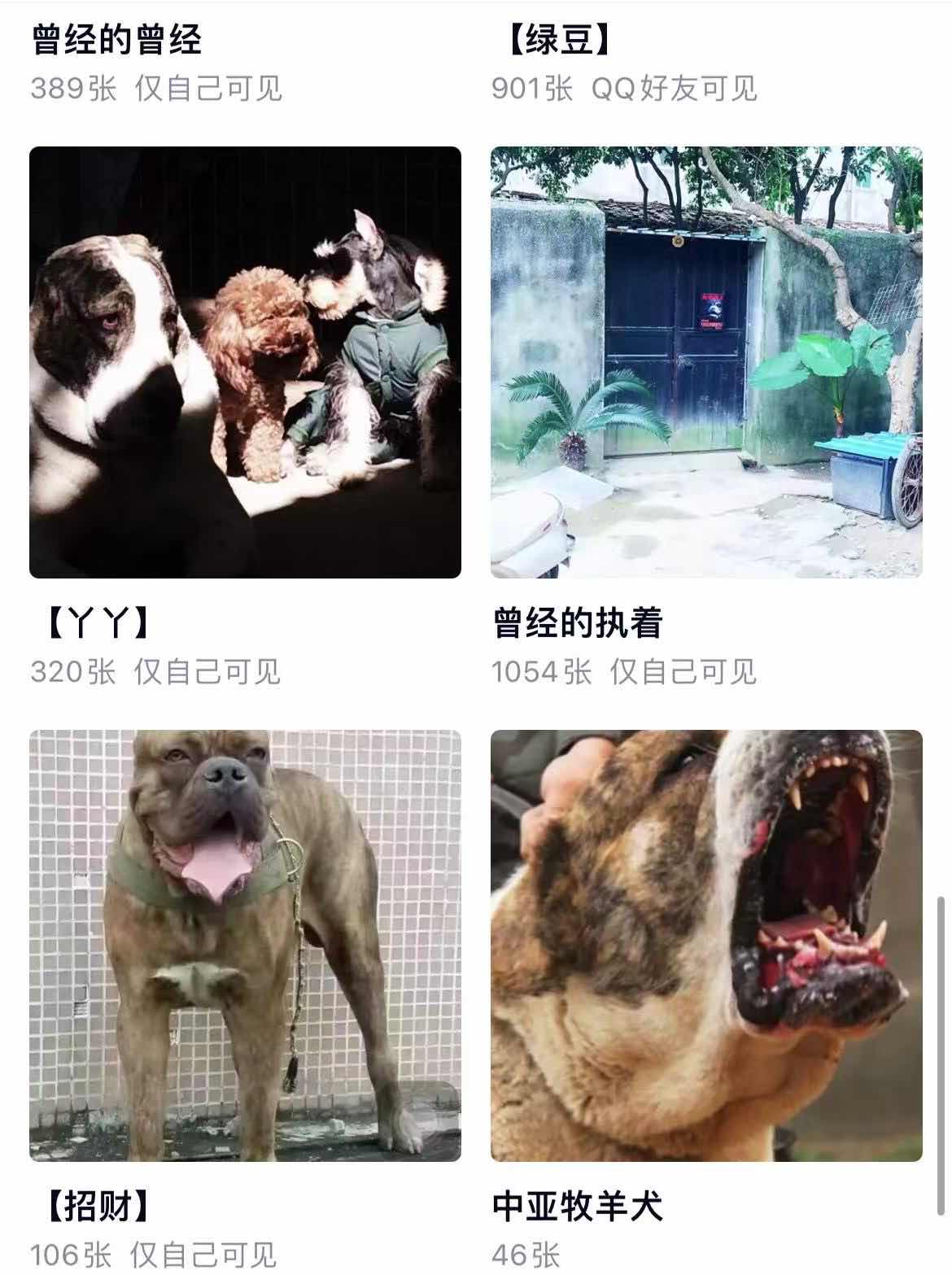Open the 曾经的执着 album

(706, 362)
